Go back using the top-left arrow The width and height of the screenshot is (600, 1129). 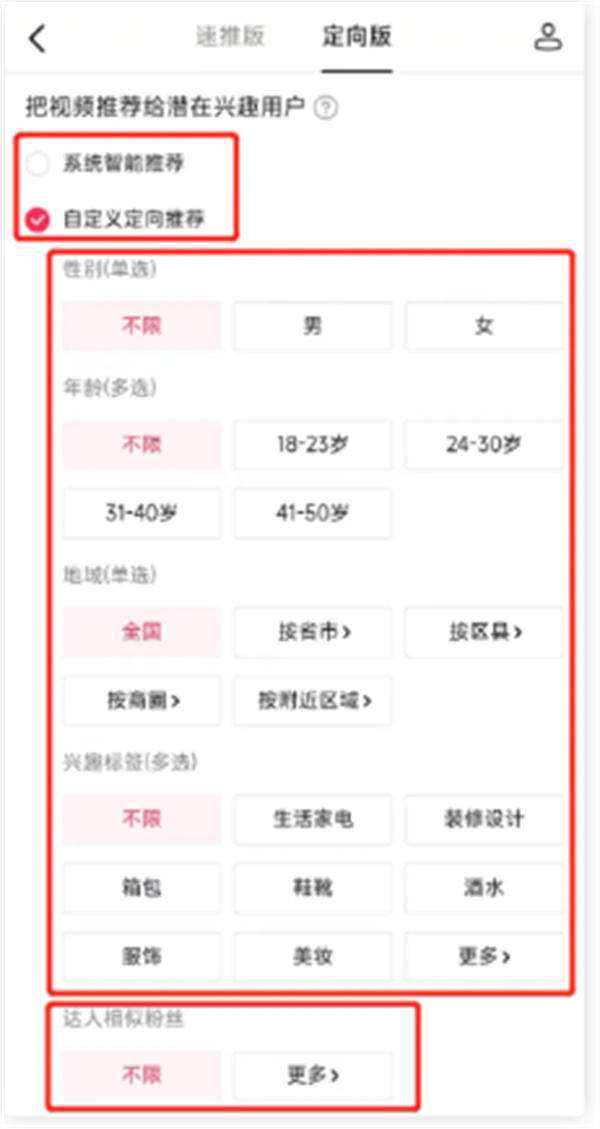[x=37, y=38]
